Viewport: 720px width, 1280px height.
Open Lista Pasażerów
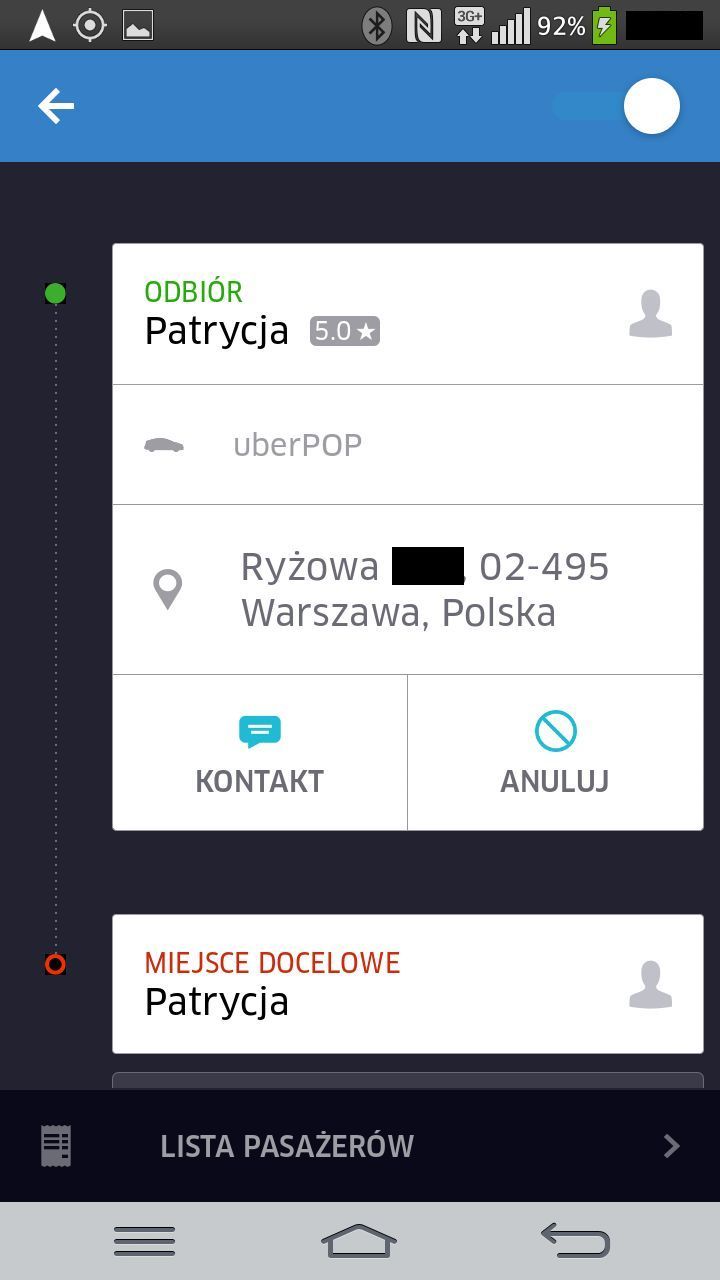[360, 1146]
